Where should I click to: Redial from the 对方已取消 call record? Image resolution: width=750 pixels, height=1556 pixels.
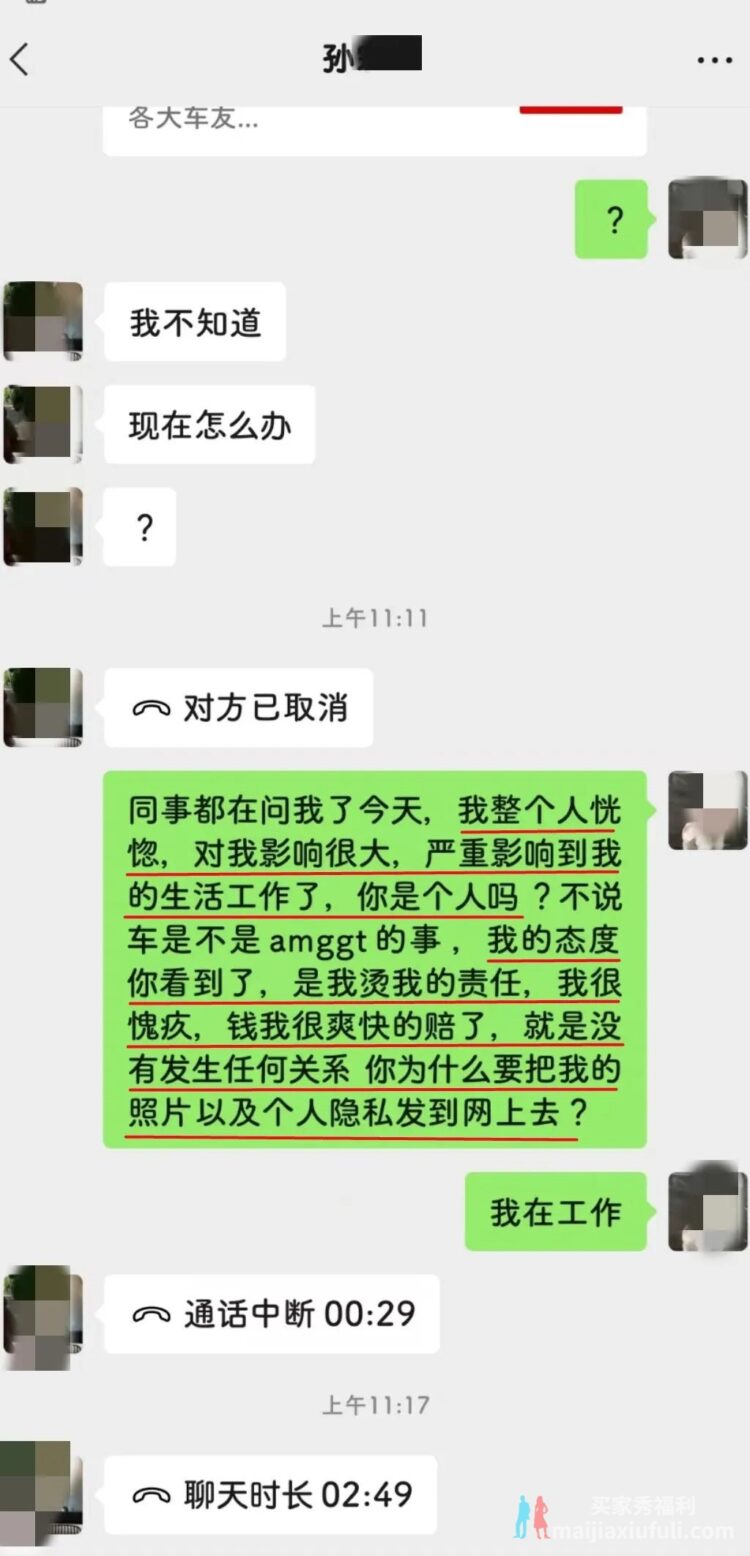[238, 708]
